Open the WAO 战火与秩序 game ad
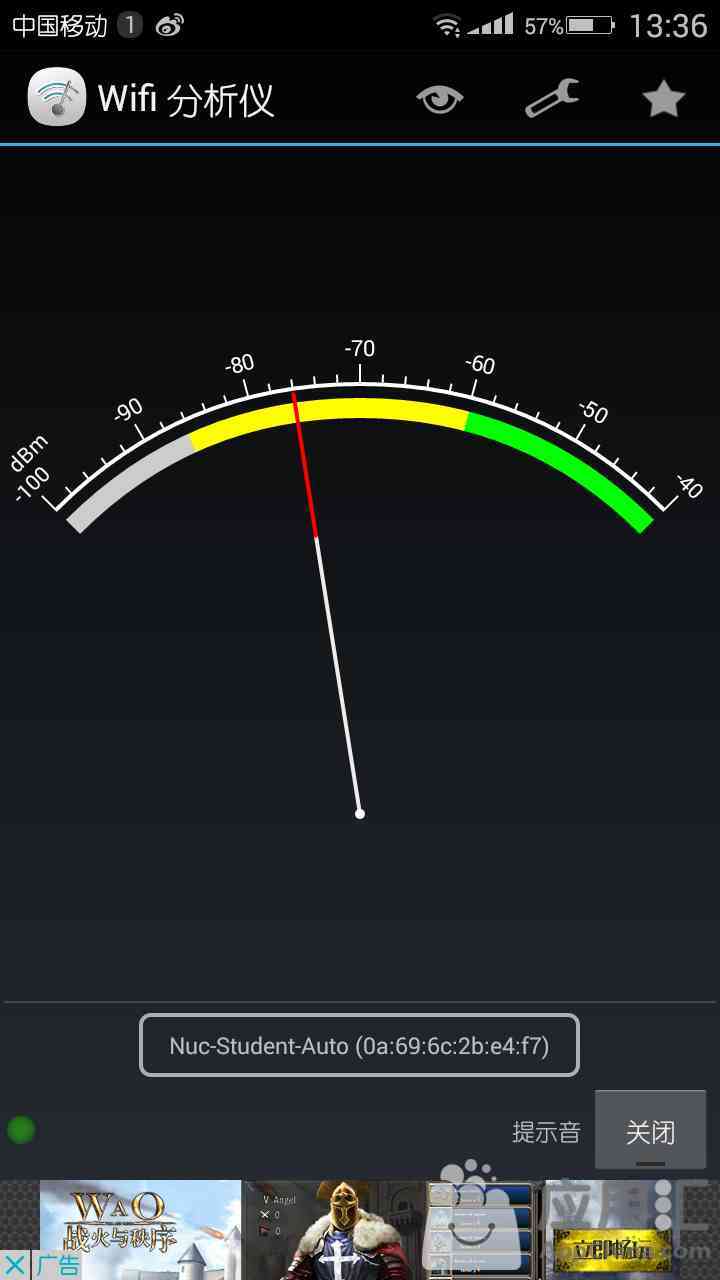720x1280 pixels. click(140, 1230)
